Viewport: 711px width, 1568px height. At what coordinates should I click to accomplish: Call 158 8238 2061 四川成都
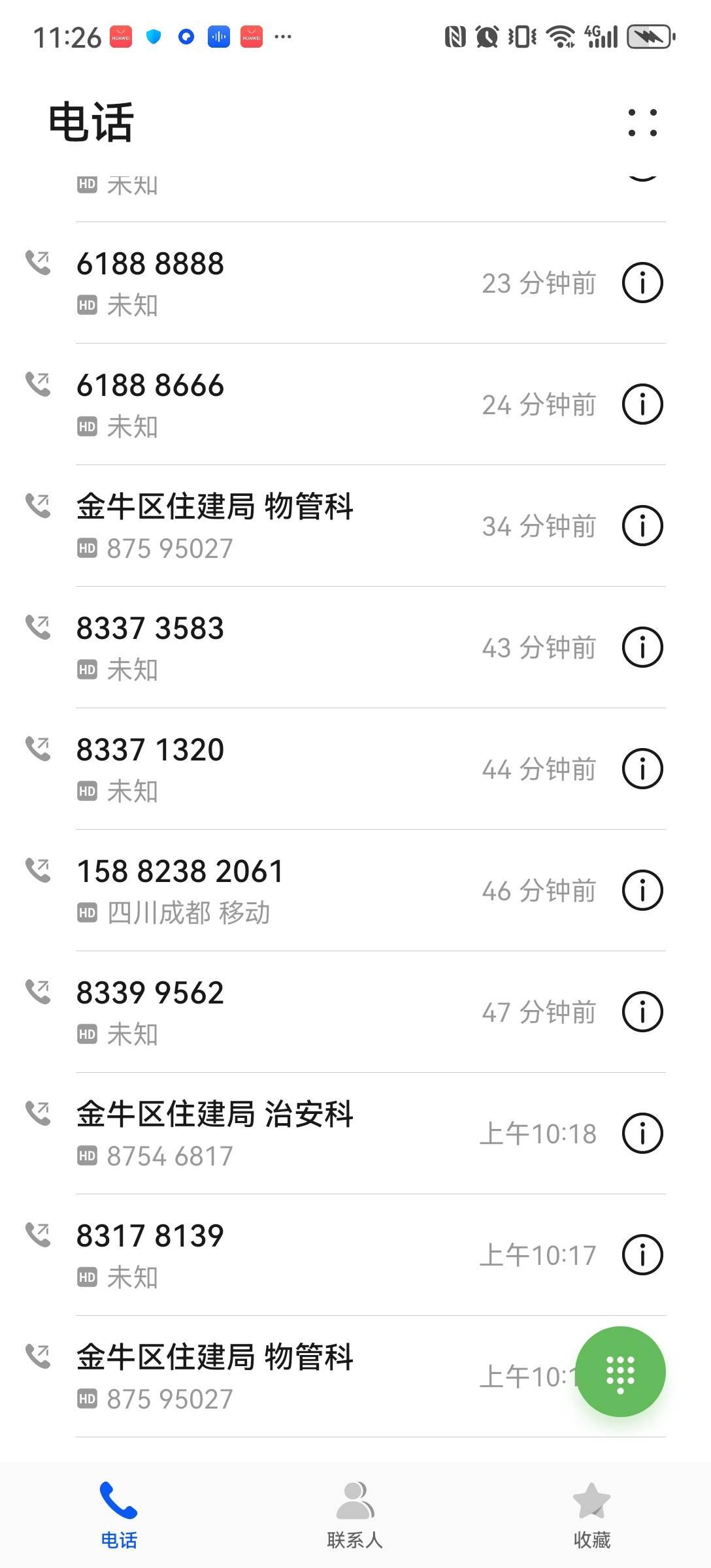point(261,890)
